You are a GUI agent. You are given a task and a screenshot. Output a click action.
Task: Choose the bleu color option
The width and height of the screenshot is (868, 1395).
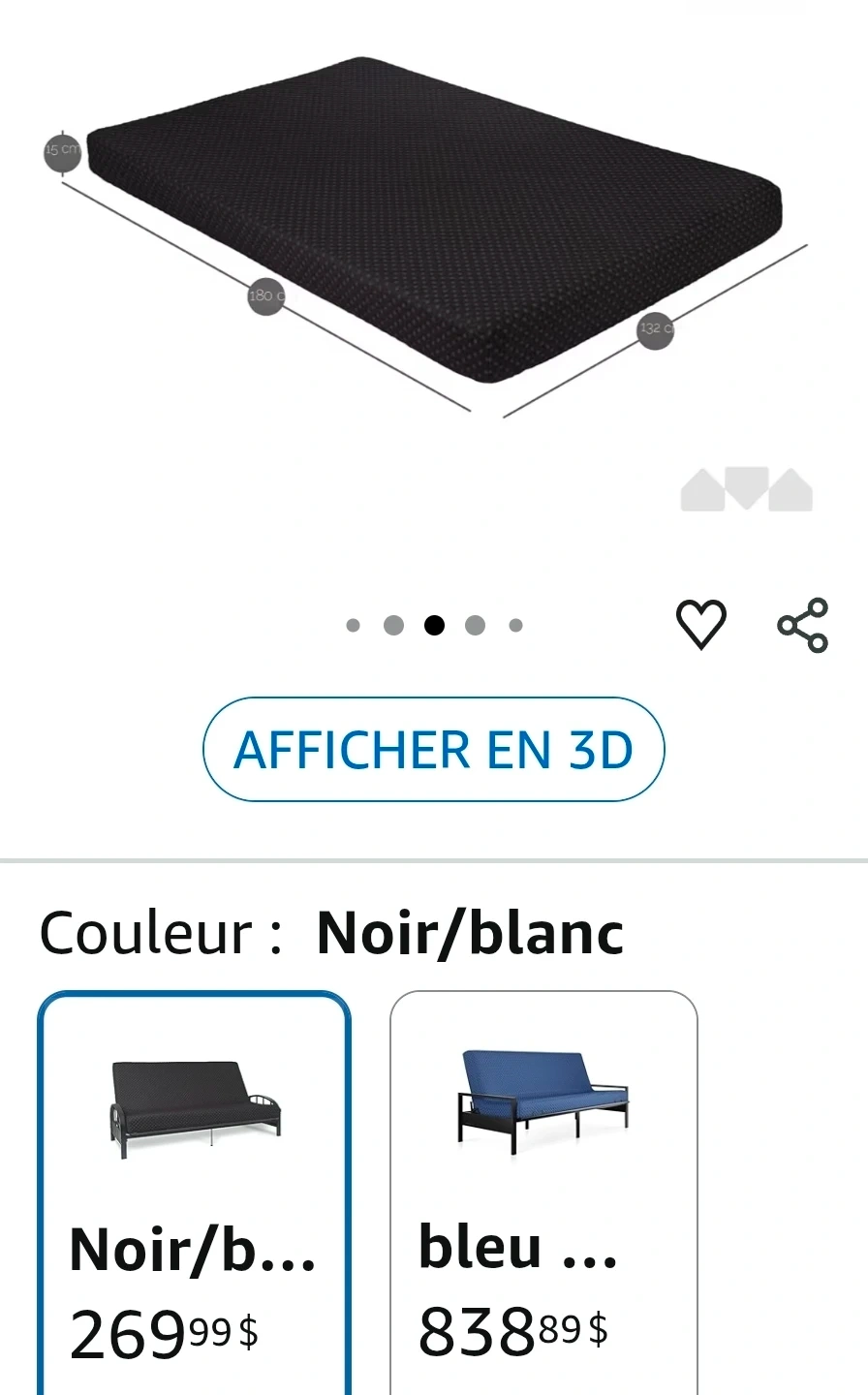[543, 1192]
